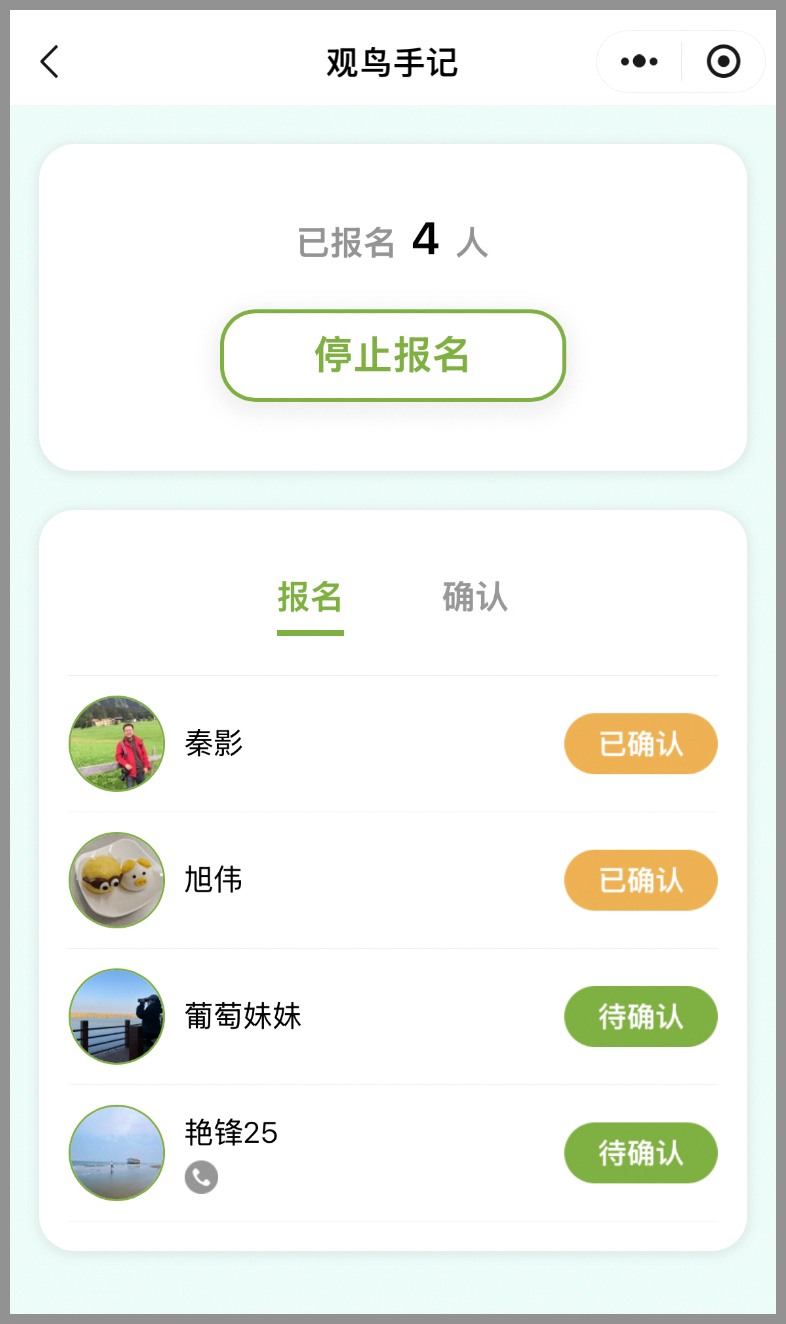Select the 报名 tab
Viewport: 786px width, 1324px height.
coord(310,597)
